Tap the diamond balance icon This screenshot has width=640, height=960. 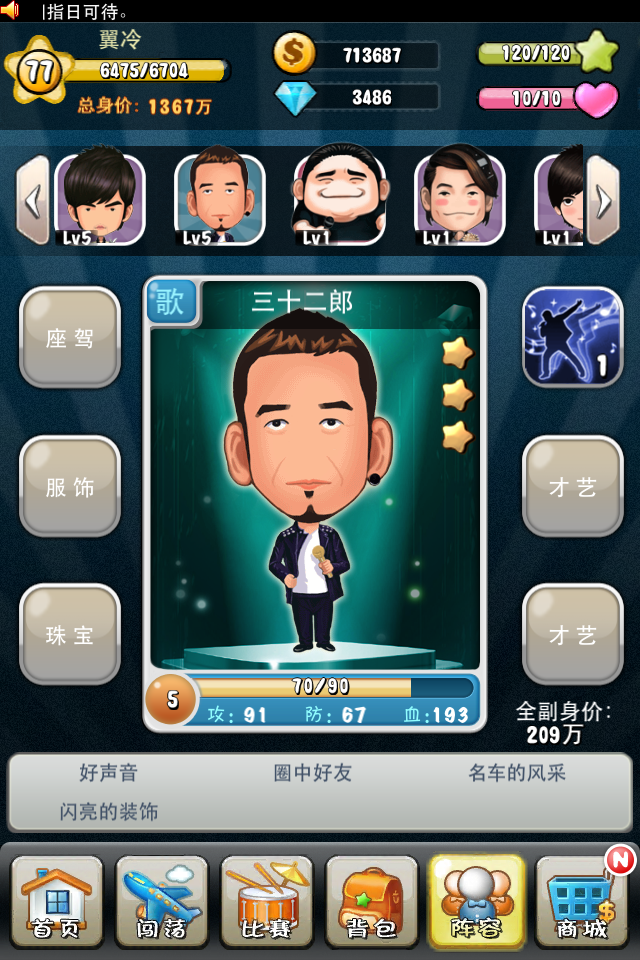(294, 97)
